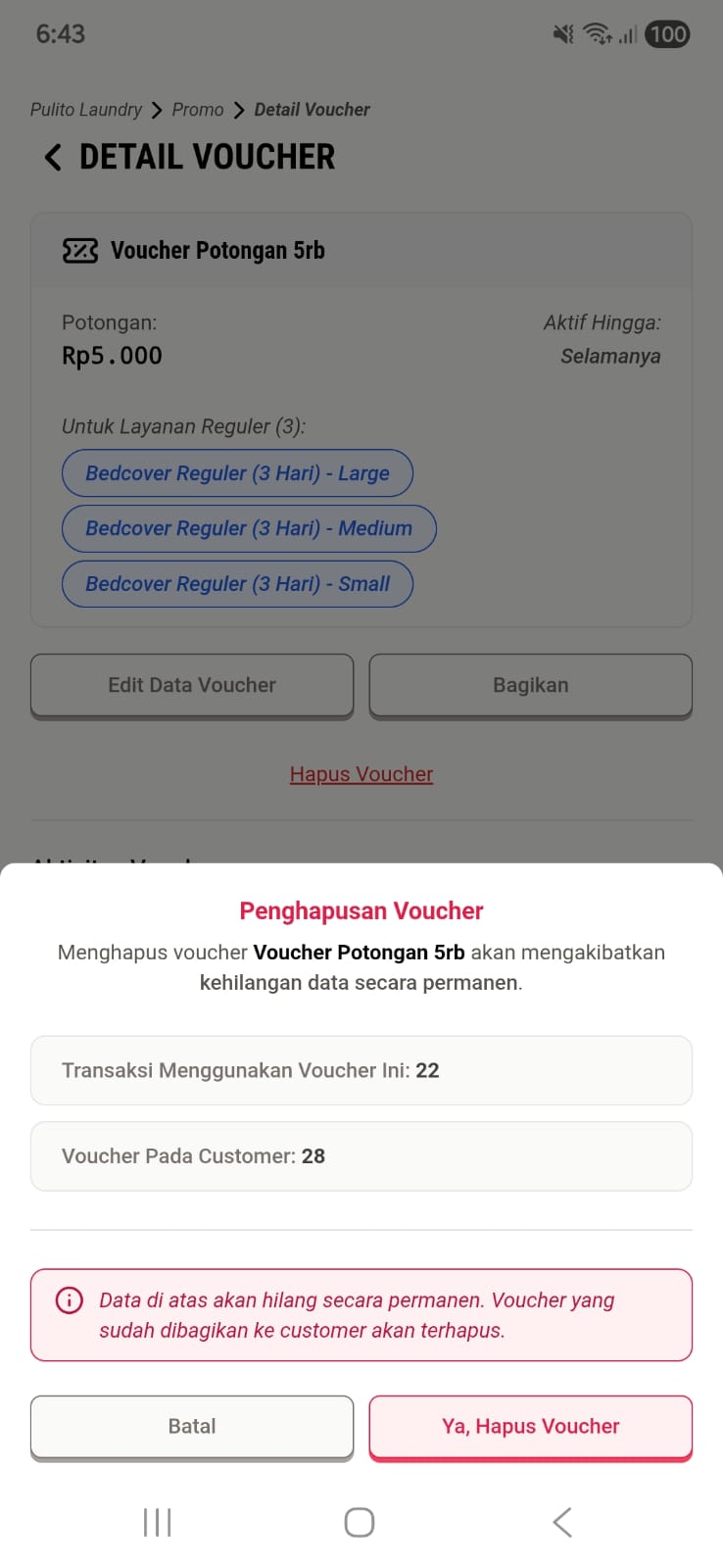723x1568 pixels.
Task: Tap the back arrow next to DETAIL VOUCHER
Action: point(52,157)
